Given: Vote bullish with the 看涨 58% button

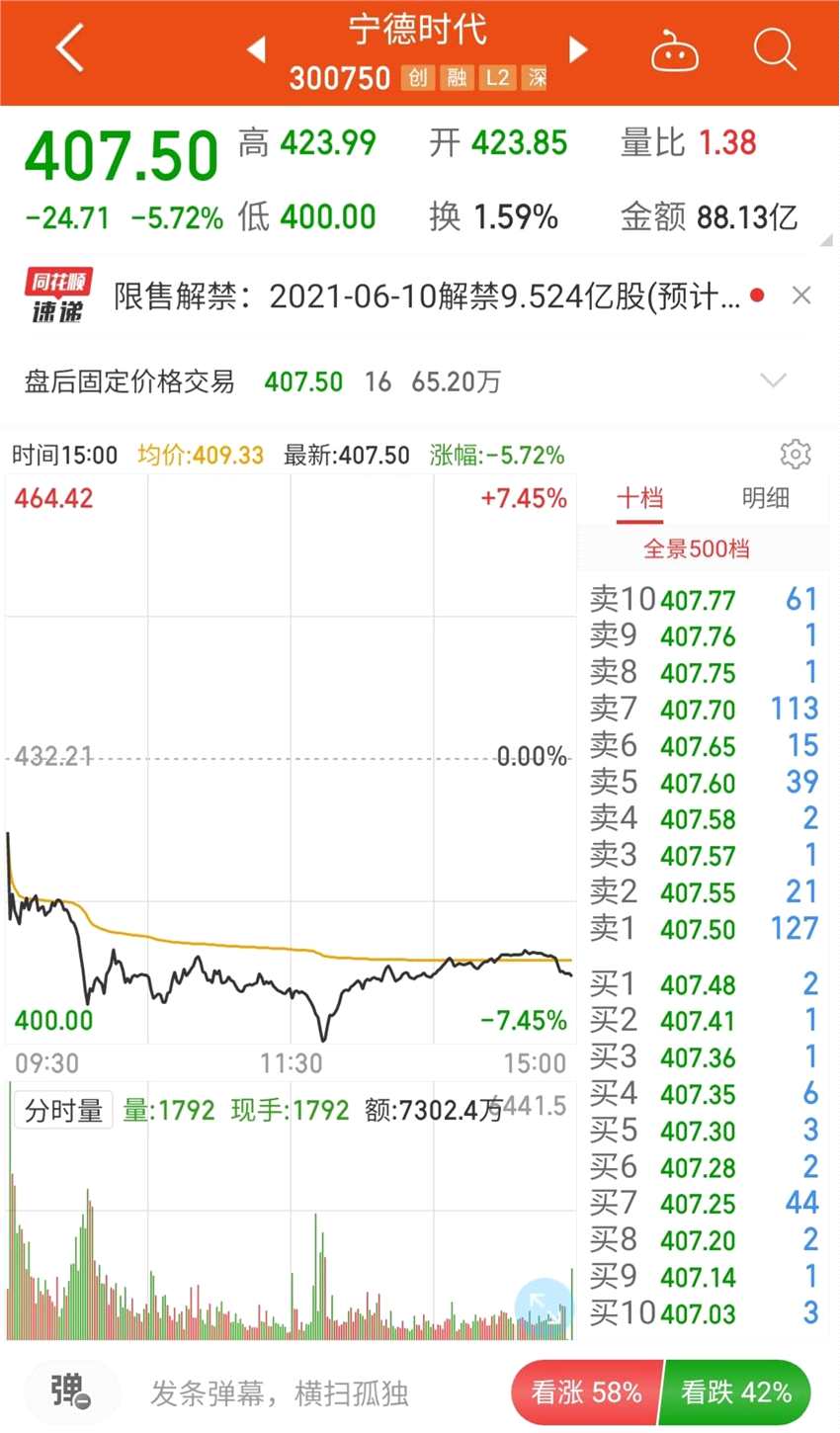Looking at the screenshot, I should (x=585, y=1391).
